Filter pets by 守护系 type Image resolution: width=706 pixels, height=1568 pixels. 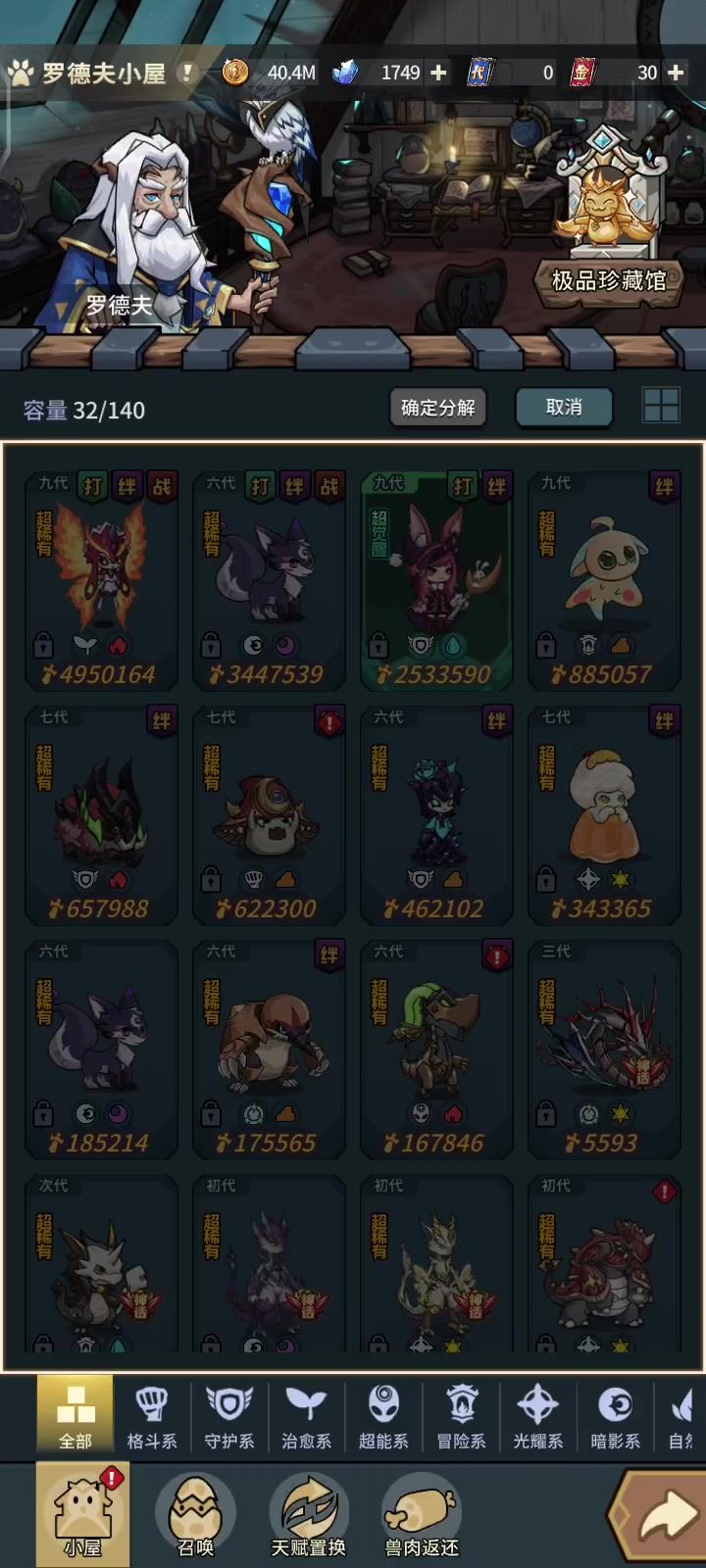tap(228, 1416)
